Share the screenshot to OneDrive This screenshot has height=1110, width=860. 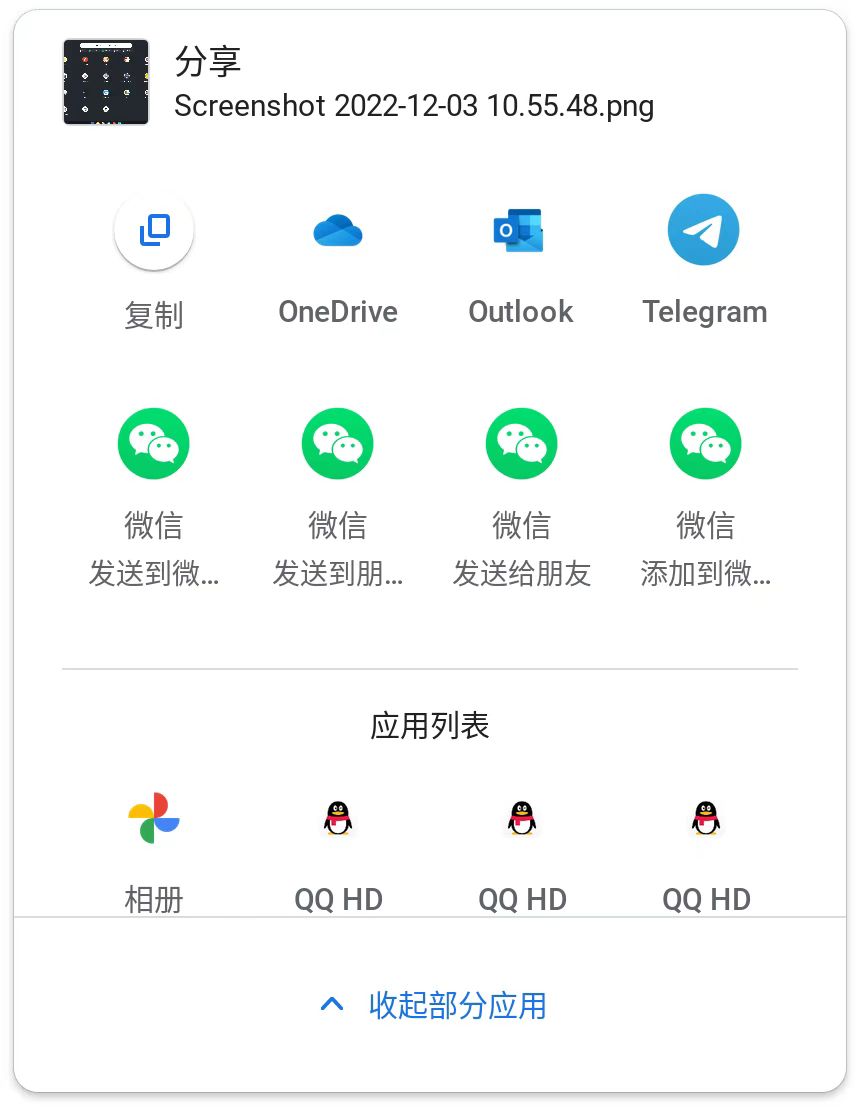pos(338,232)
